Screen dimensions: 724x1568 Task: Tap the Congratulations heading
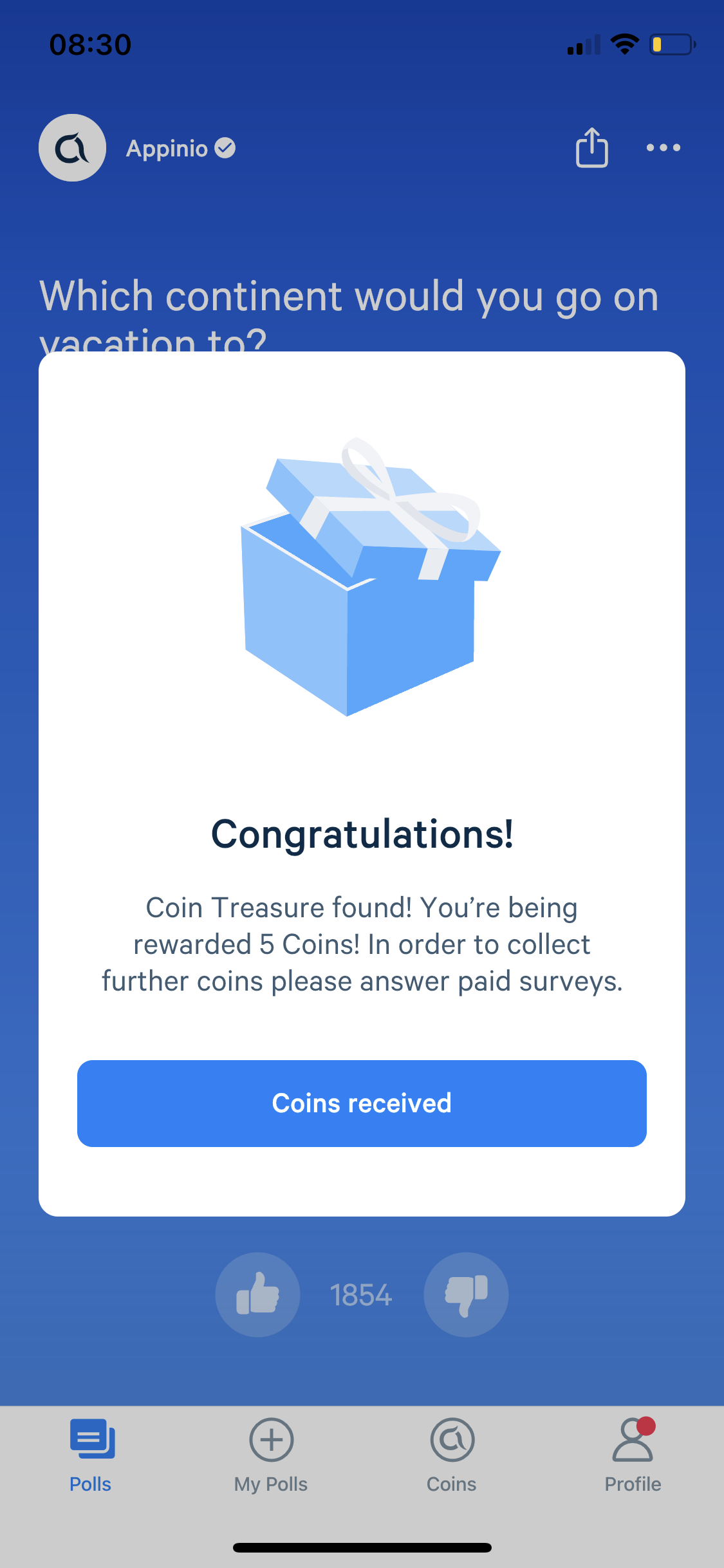[362, 835]
